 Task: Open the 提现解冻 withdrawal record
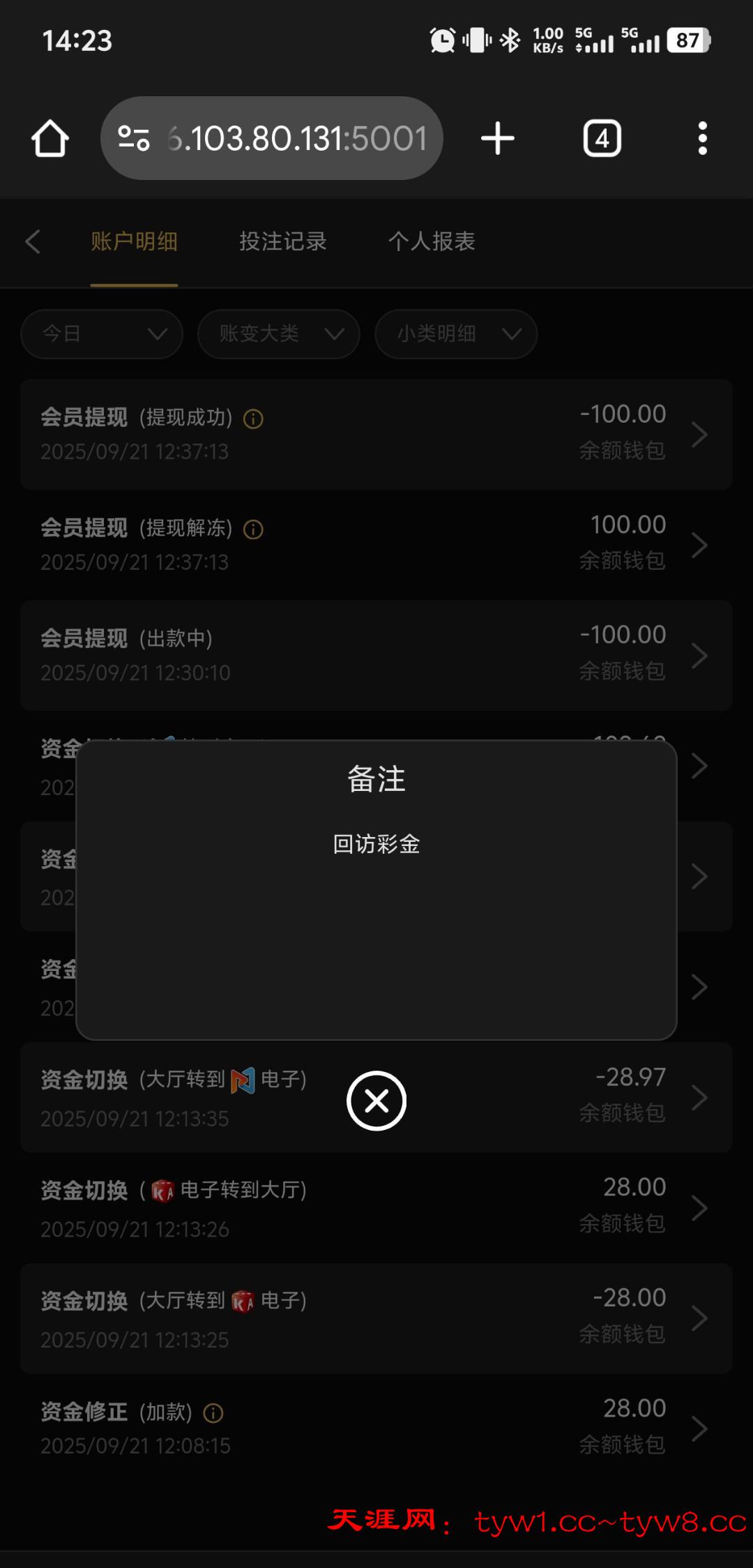(x=376, y=544)
